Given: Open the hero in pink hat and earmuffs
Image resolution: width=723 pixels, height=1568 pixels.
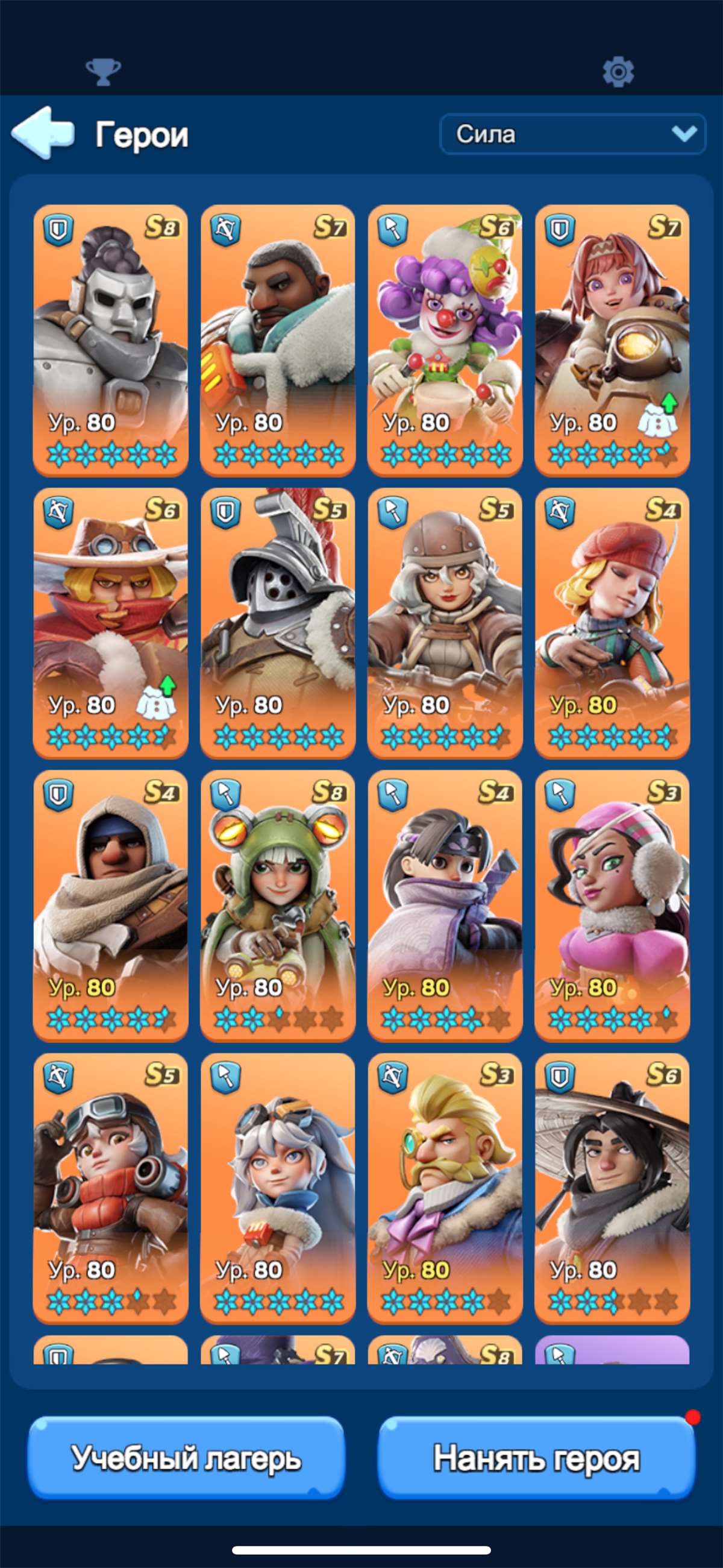Looking at the screenshot, I should (x=612, y=905).
